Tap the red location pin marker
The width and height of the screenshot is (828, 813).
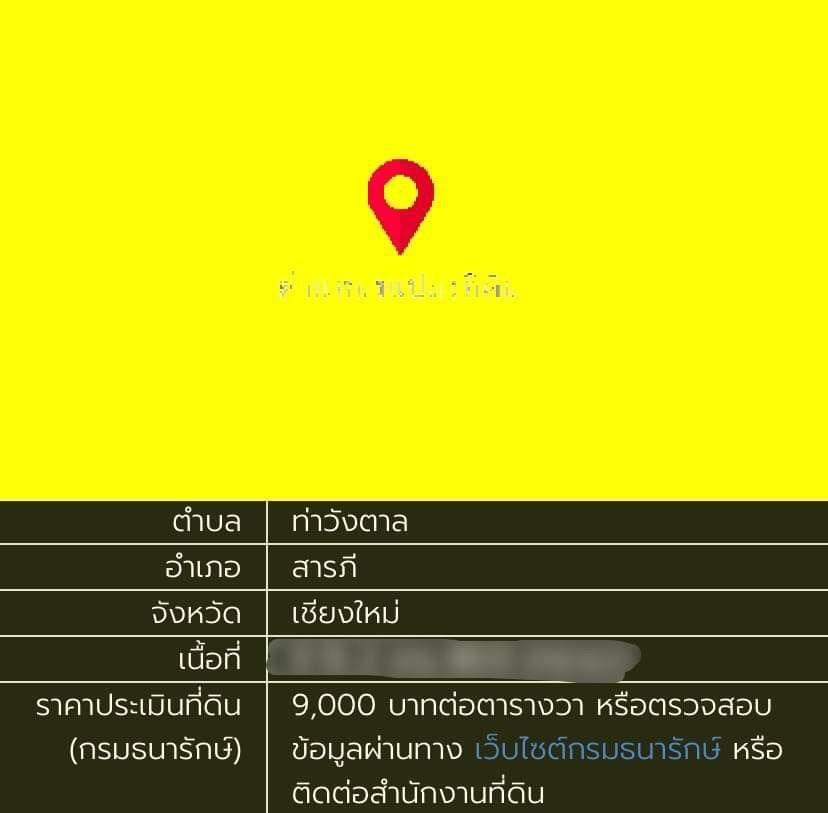(400, 203)
